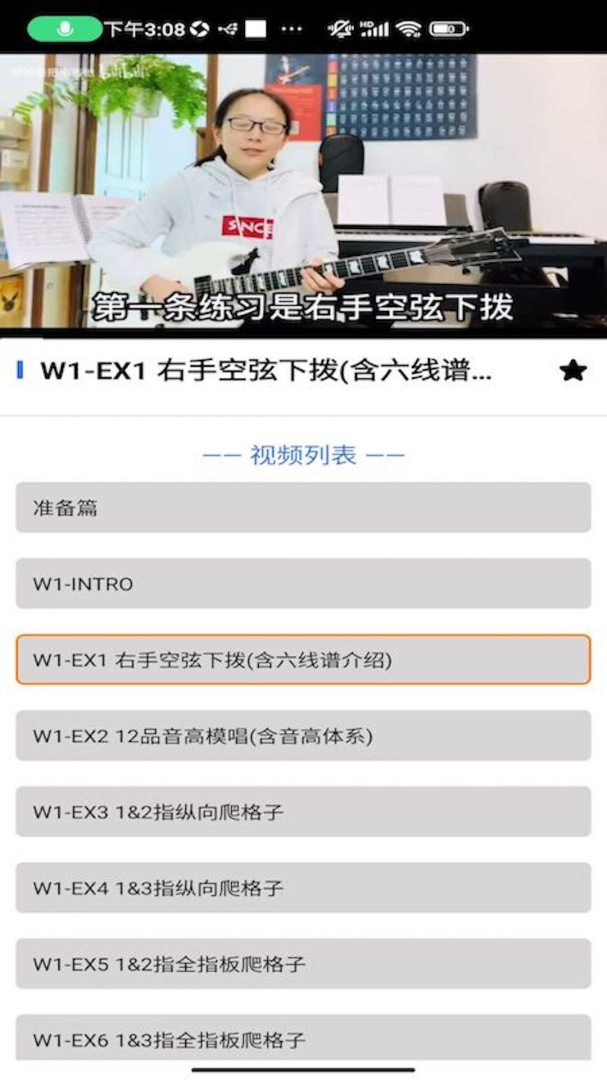Viewport: 607px width, 1080px height.
Task: Open W1-EX5 1&2指全指板爬格子
Action: 303,964
